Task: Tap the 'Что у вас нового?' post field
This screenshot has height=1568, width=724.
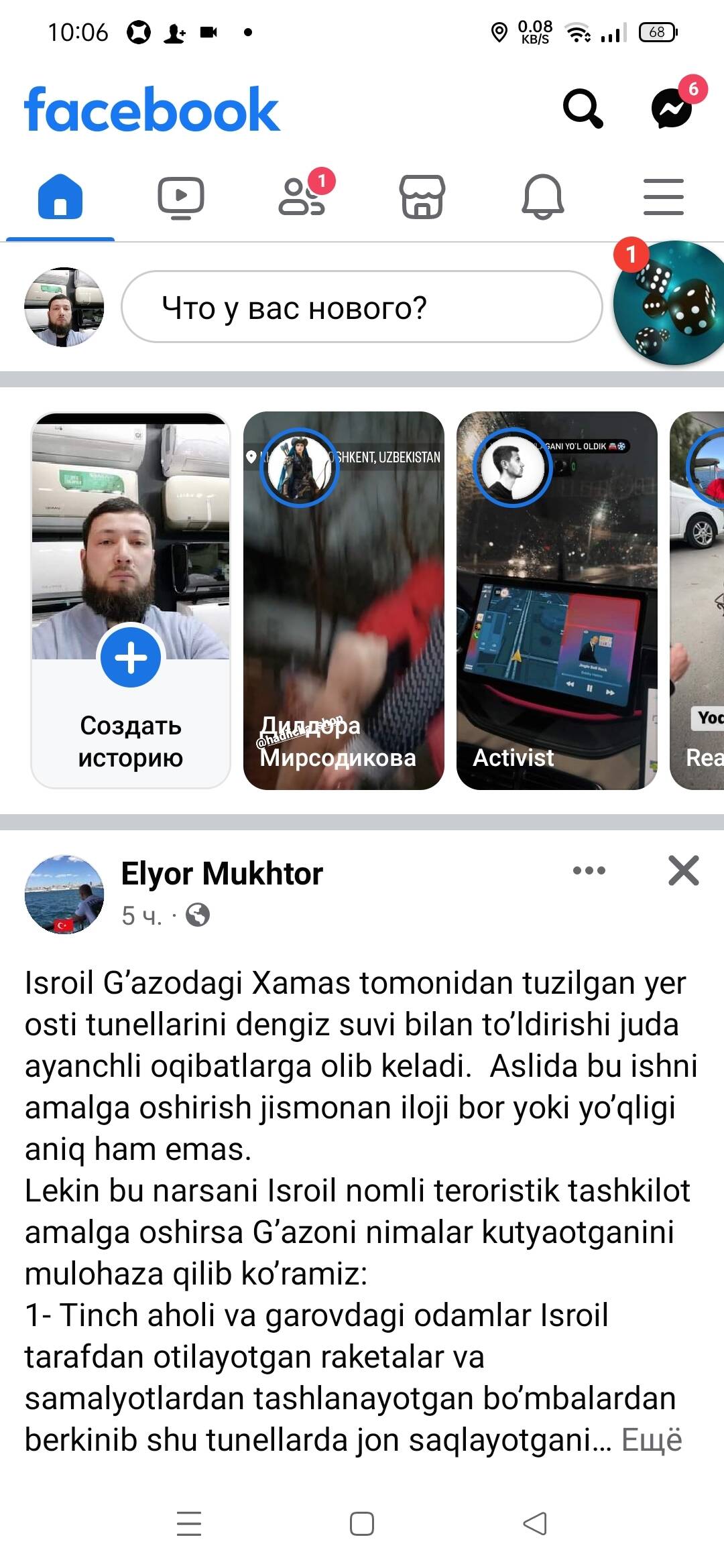Action: pyautogui.click(x=362, y=307)
